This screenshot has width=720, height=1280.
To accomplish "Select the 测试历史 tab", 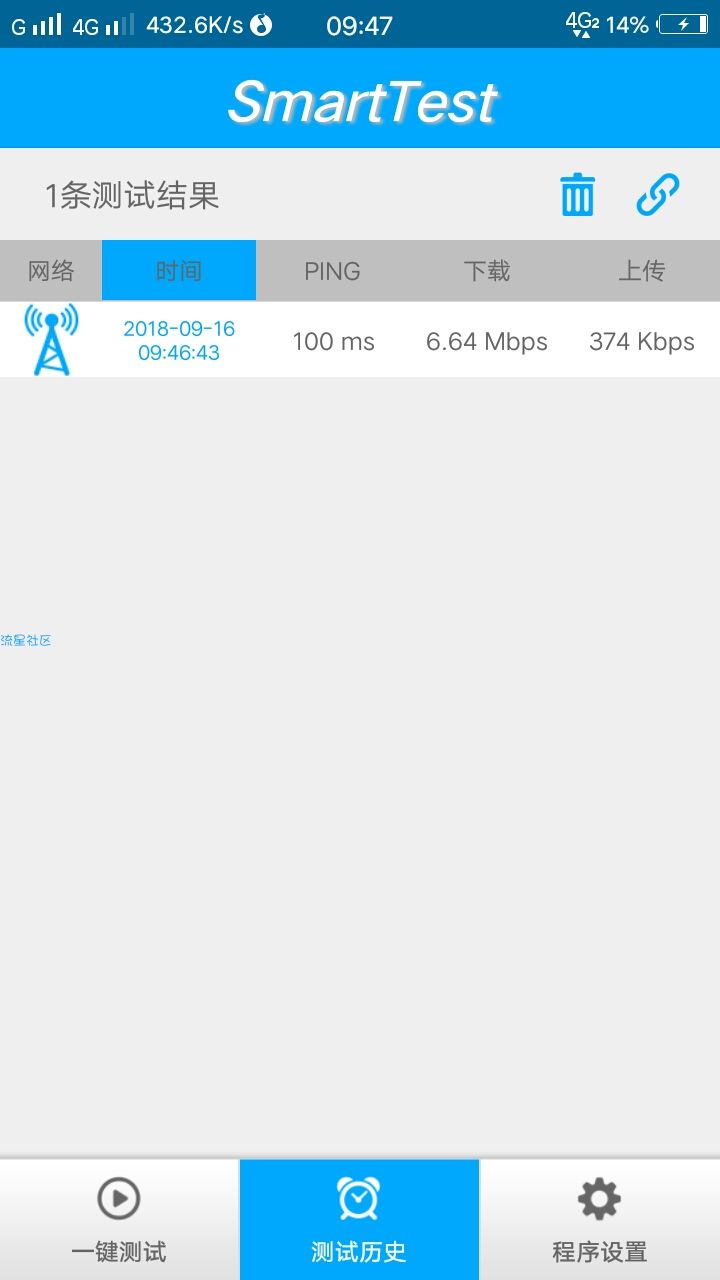I will tap(359, 1220).
